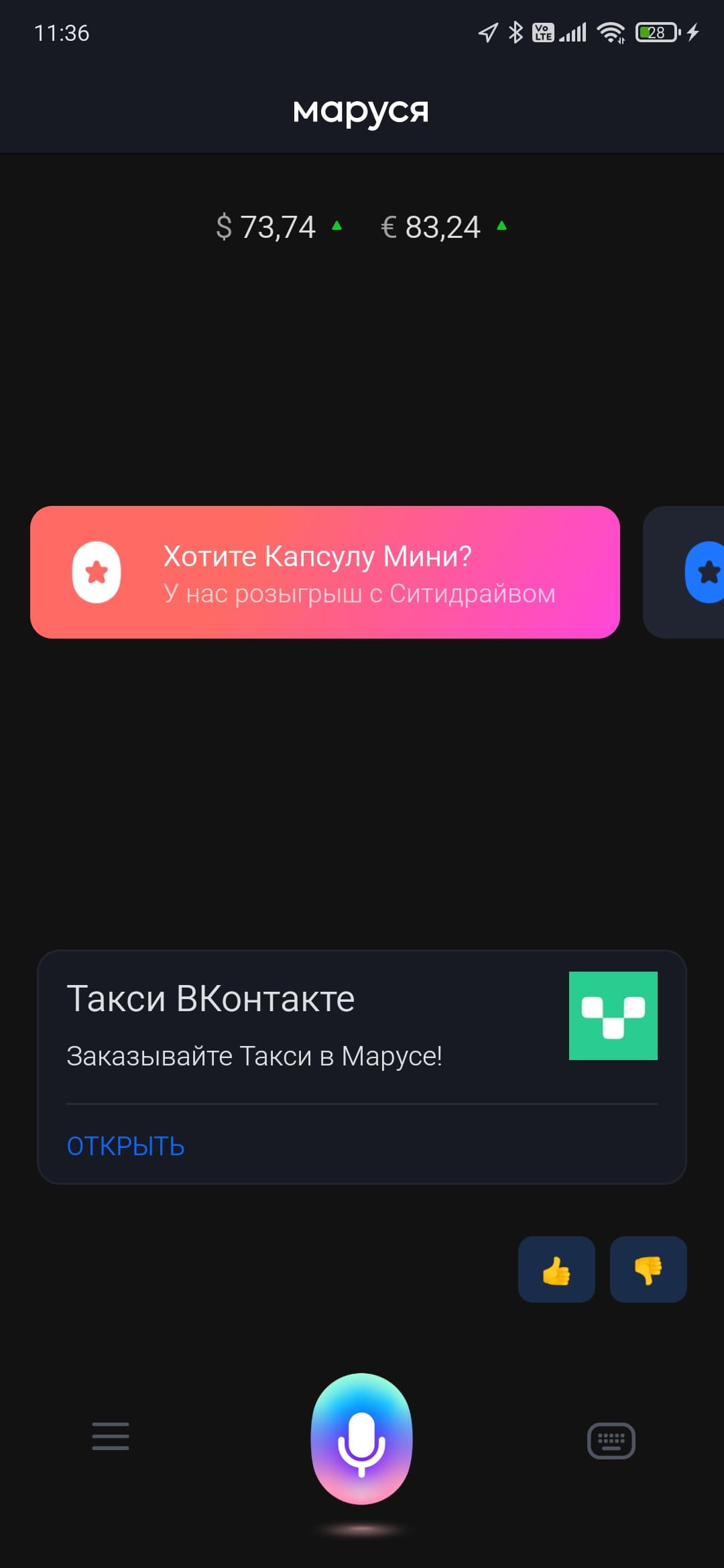The height and width of the screenshot is (1568, 724).
Task: Open the Хотите Капсулу Мини banner
Action: click(325, 572)
